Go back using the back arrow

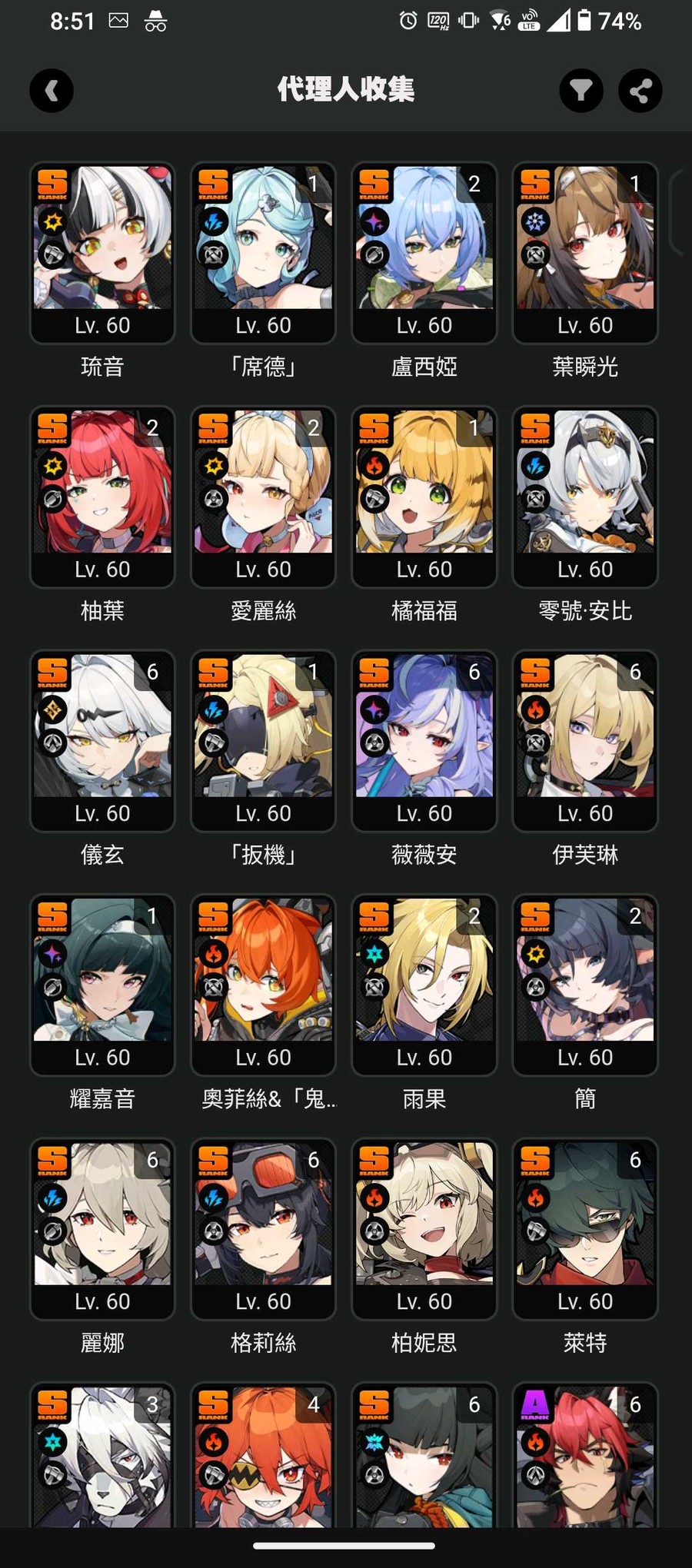point(52,91)
